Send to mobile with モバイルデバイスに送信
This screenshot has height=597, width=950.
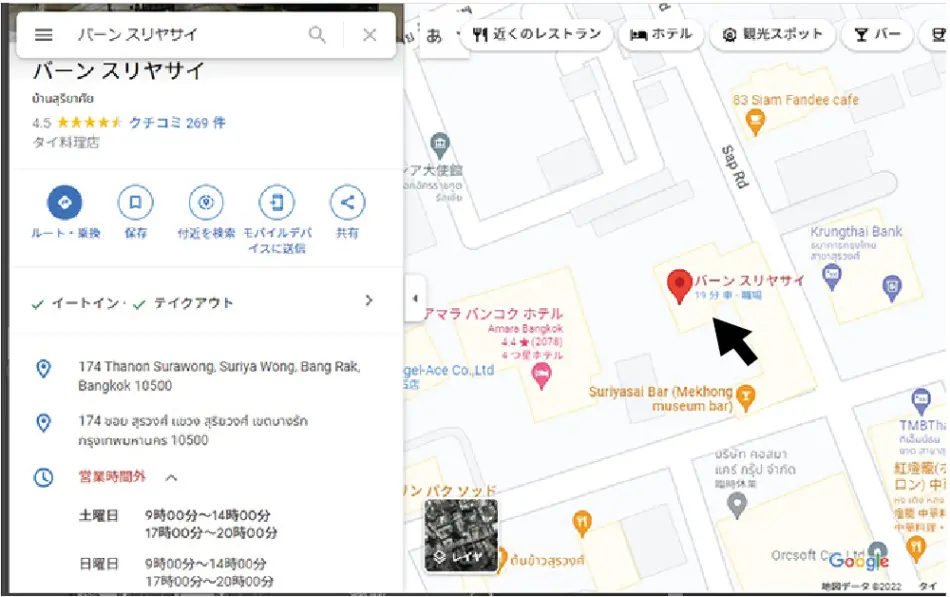click(x=276, y=203)
